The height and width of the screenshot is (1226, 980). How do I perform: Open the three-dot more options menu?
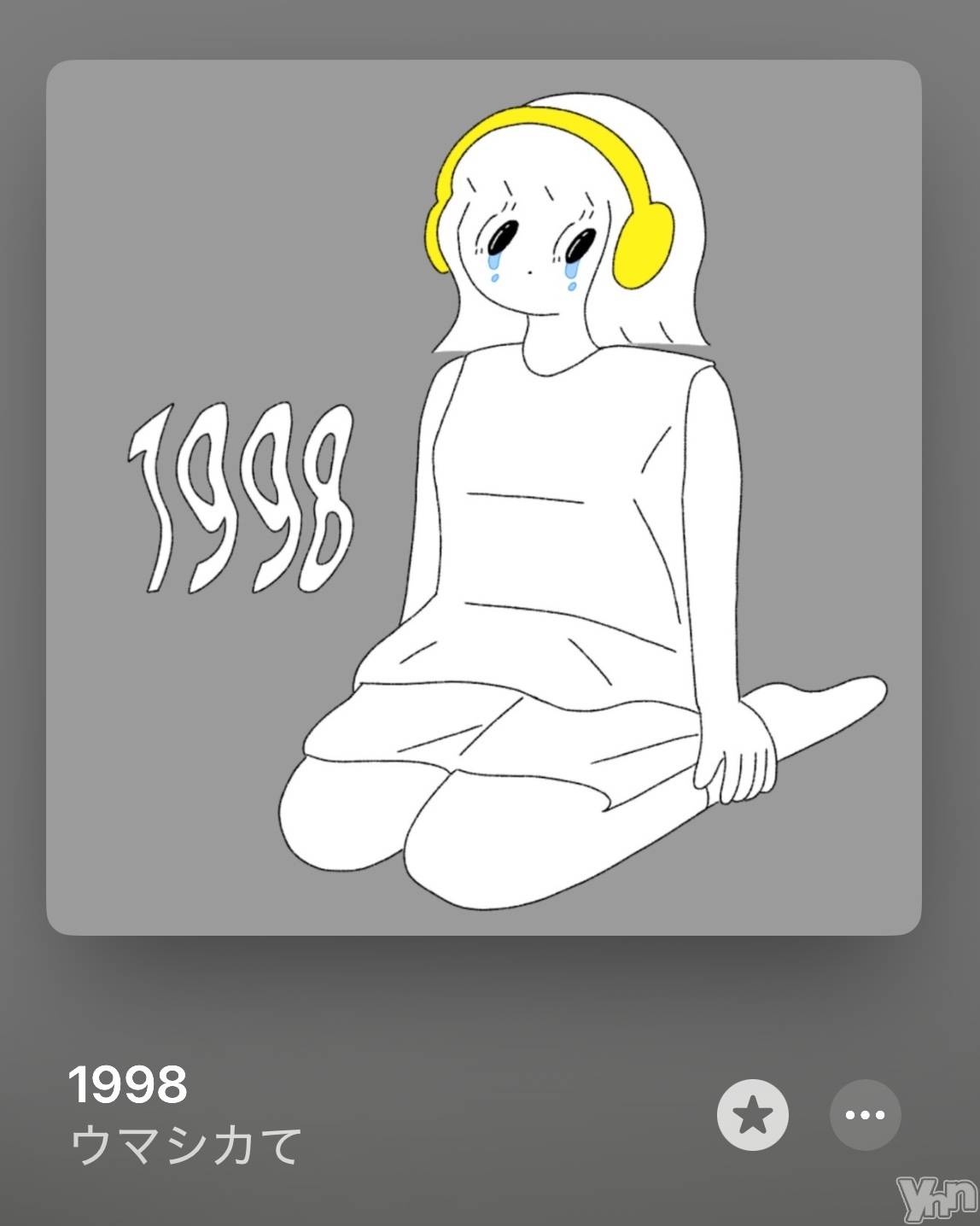(865, 1114)
